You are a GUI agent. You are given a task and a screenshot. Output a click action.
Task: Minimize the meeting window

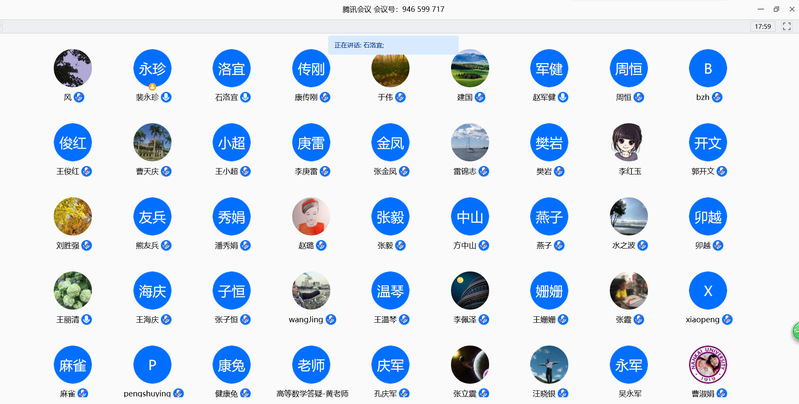761,9
